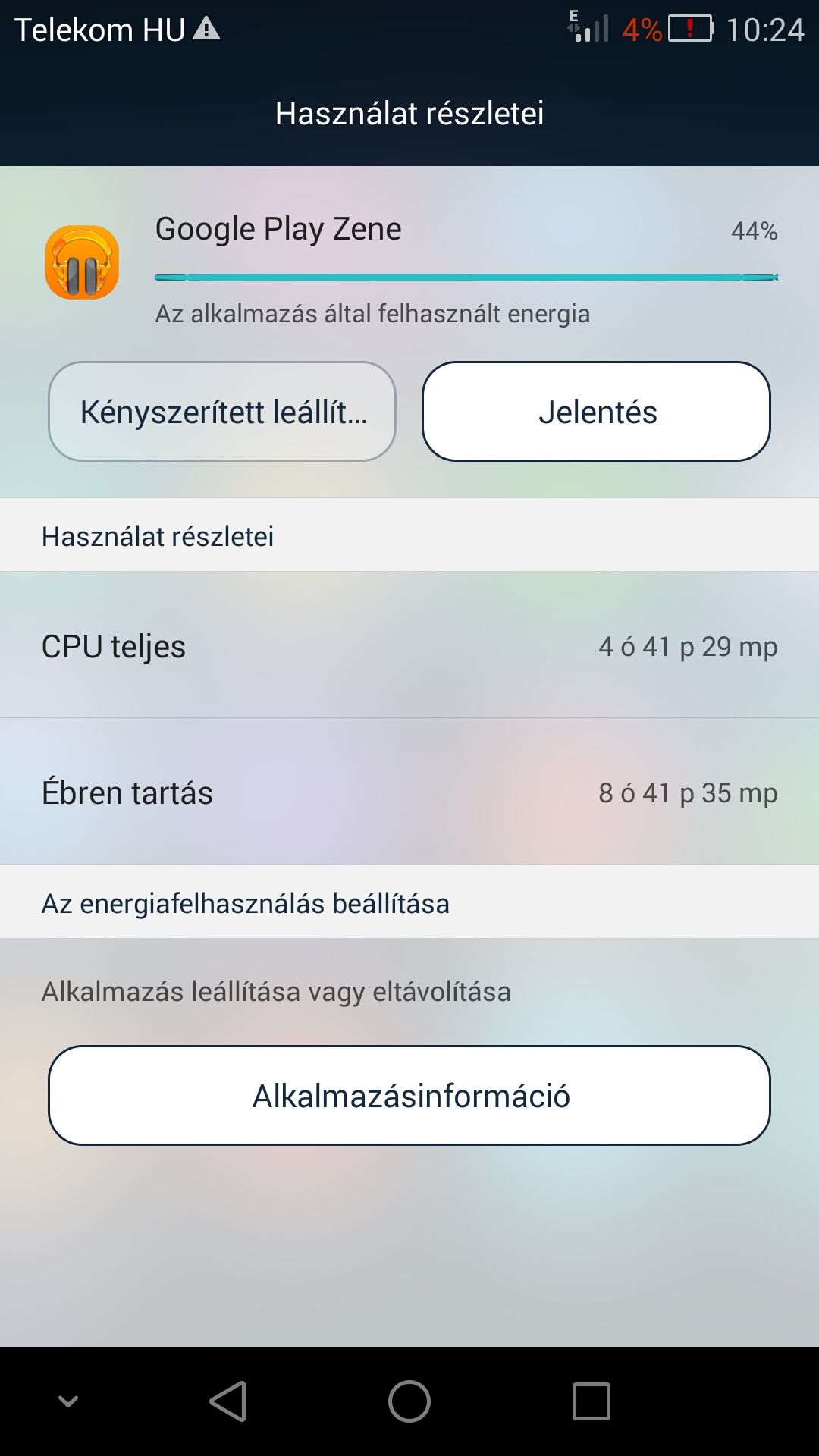Open Alkalmazásinformáció for Google Play Zene
This screenshot has height=1456, width=819.
pos(409,1096)
